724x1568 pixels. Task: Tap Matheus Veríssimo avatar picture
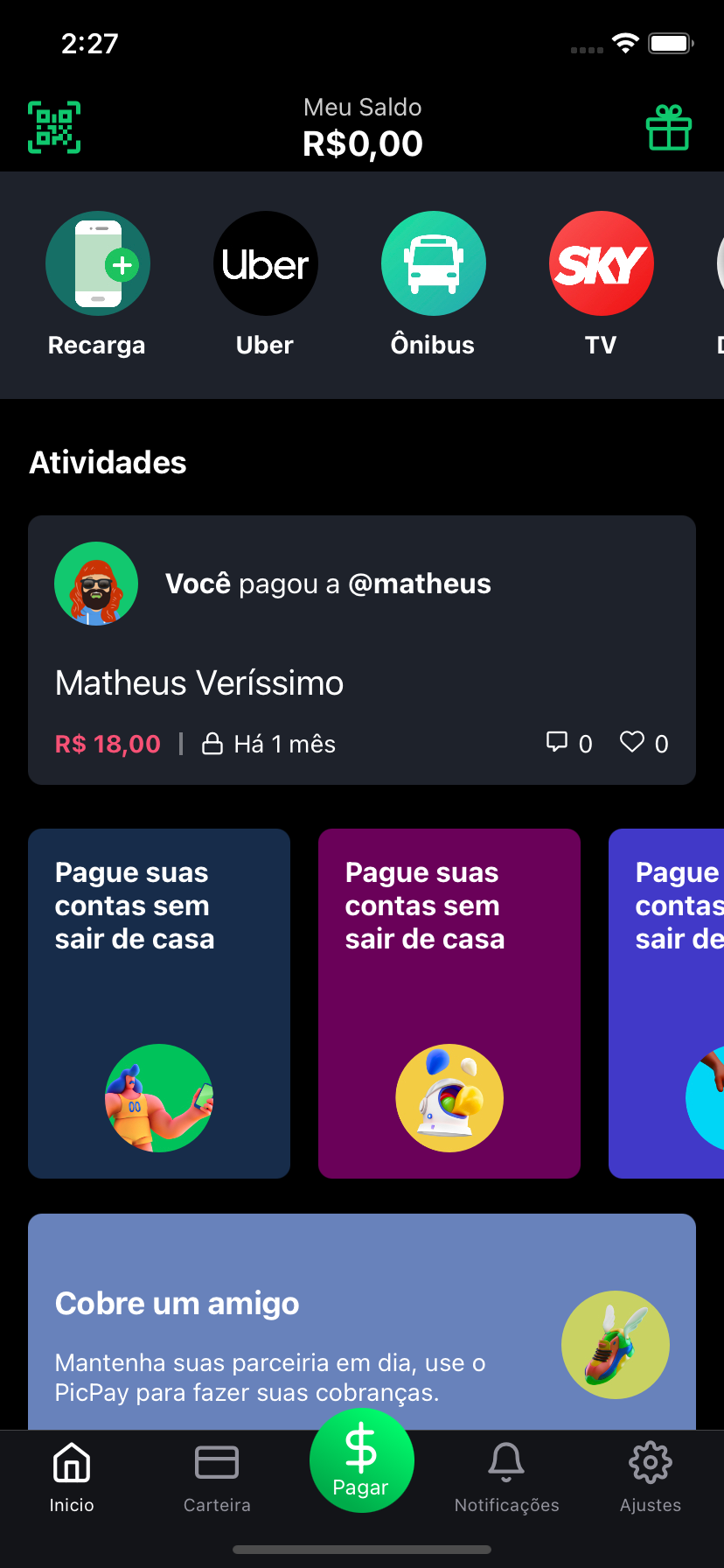click(x=96, y=583)
